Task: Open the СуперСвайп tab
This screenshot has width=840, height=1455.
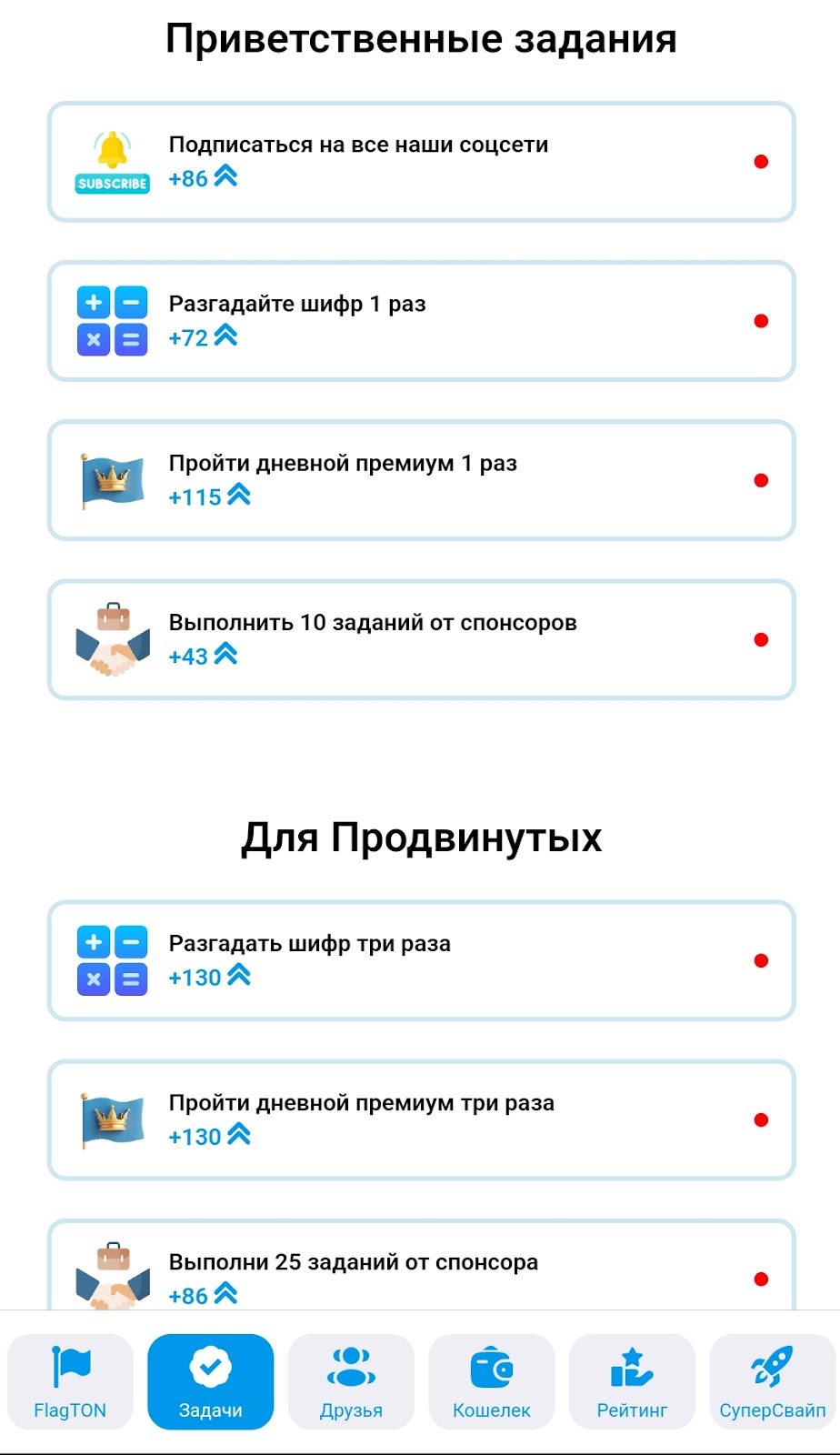Action: point(773,1382)
